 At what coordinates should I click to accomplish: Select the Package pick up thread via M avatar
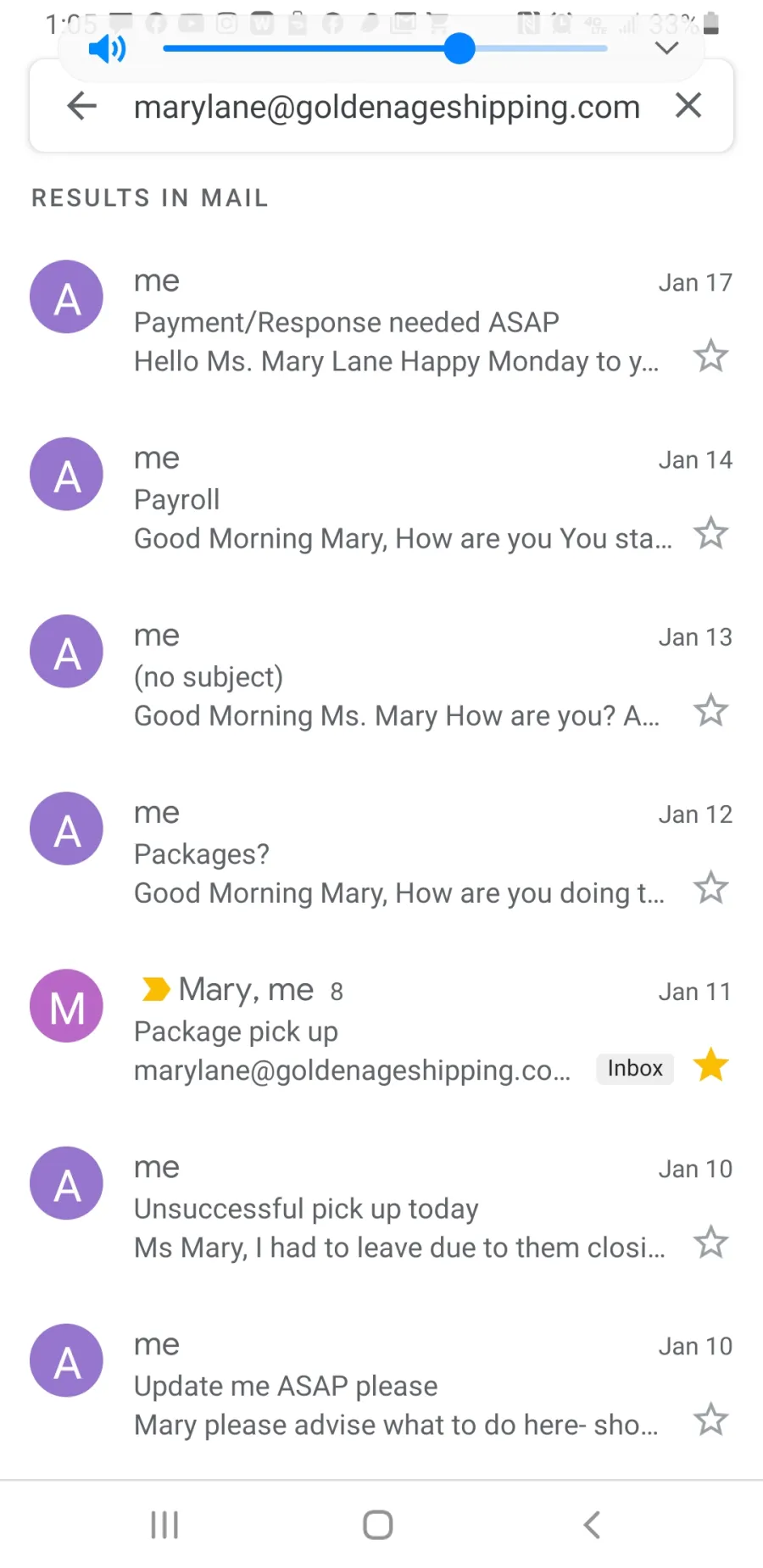click(x=67, y=1006)
